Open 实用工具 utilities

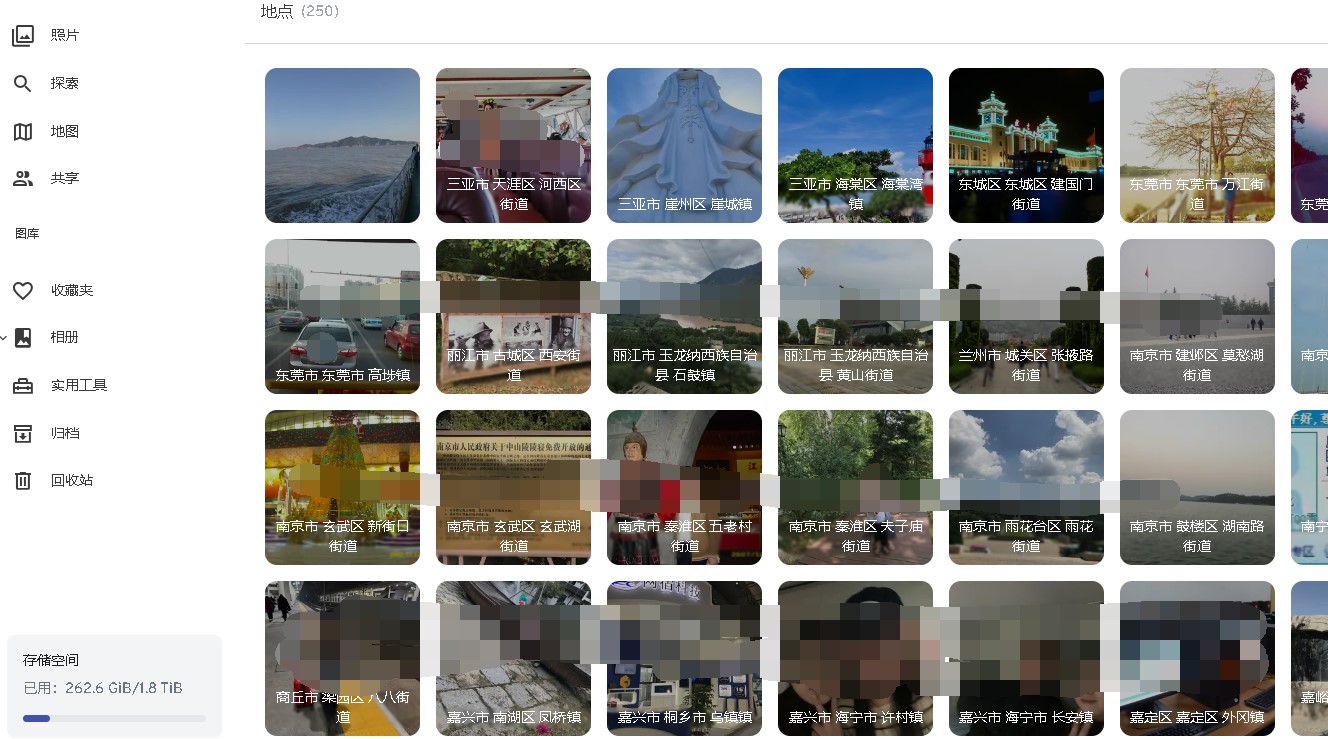(x=78, y=385)
